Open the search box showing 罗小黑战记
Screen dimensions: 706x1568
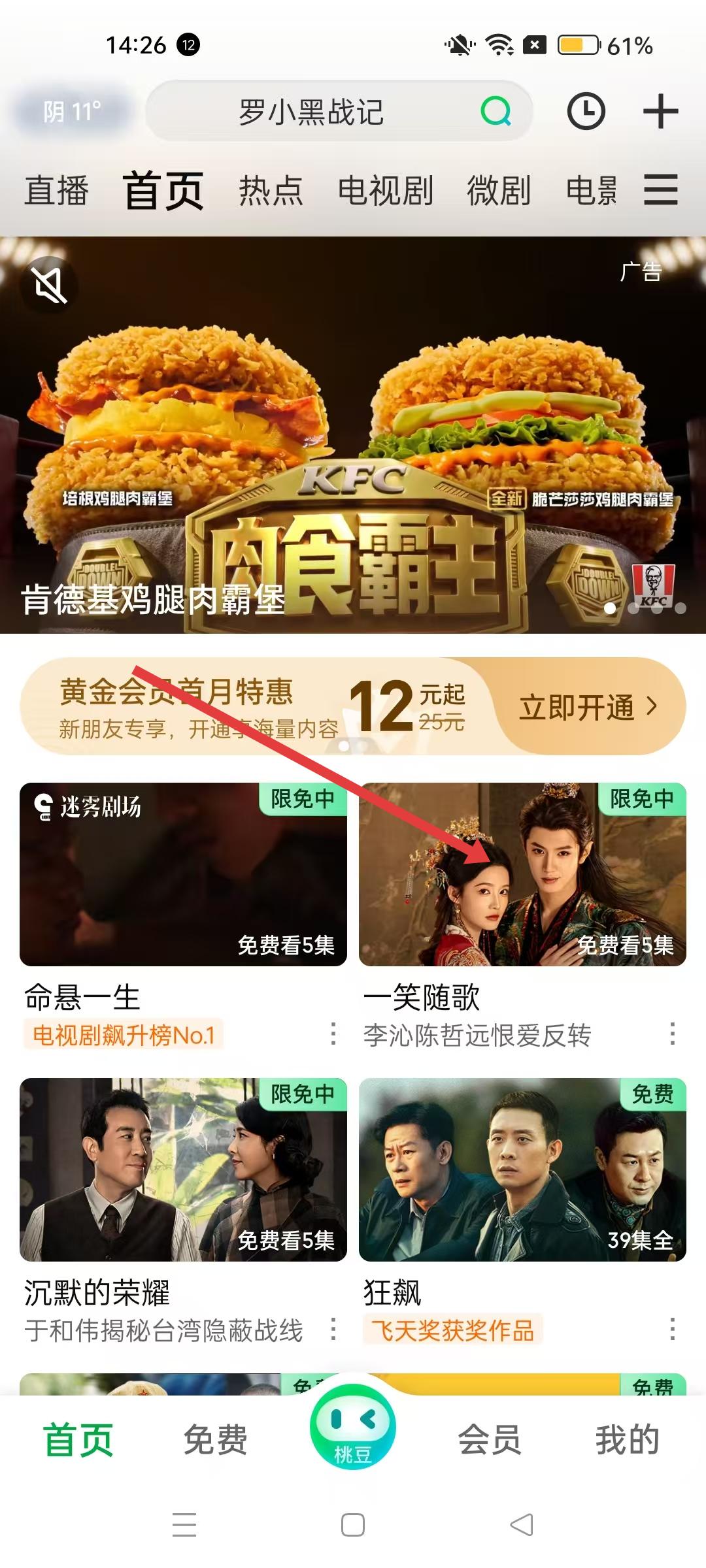pos(311,112)
